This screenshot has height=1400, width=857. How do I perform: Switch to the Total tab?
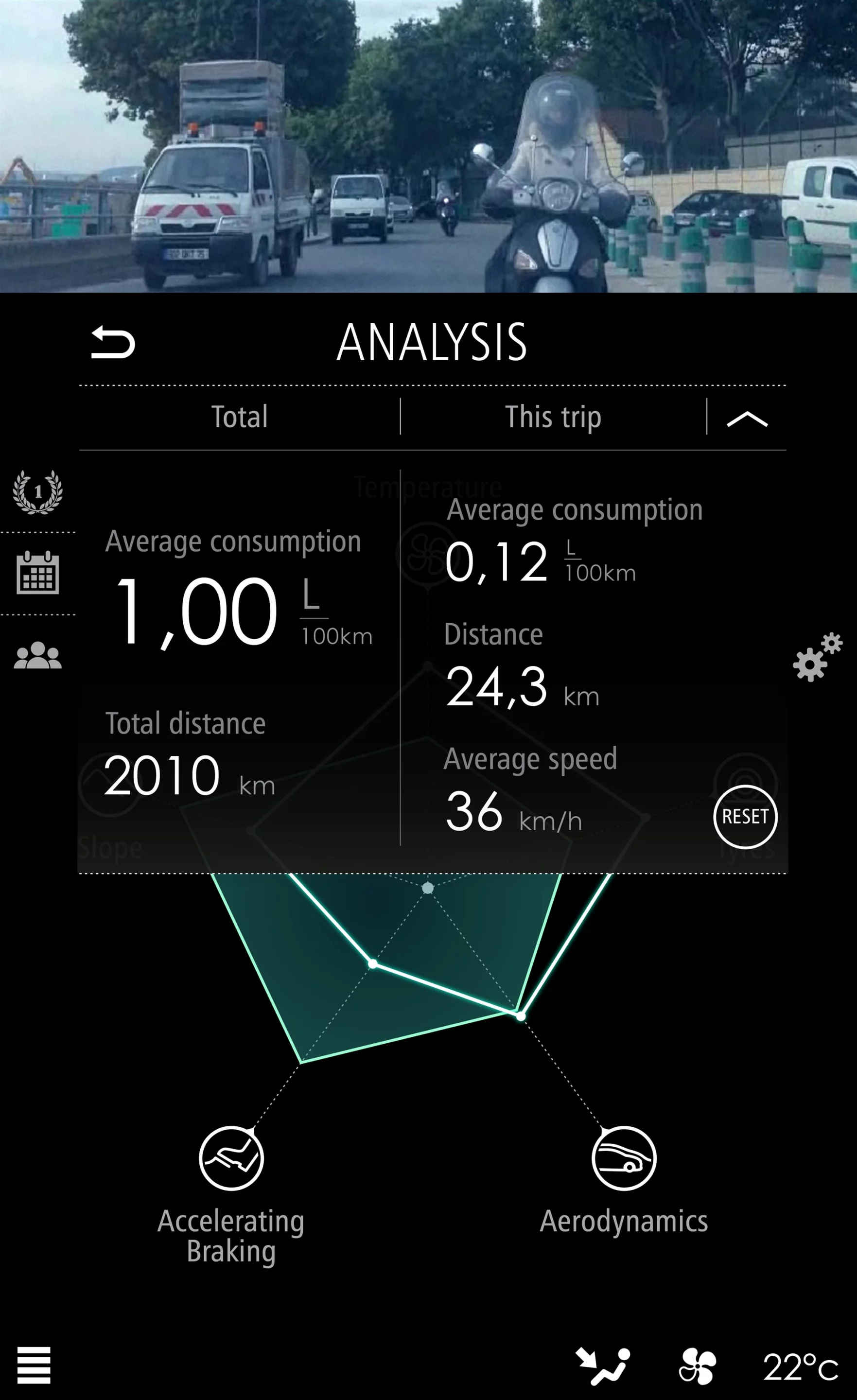[x=239, y=417]
